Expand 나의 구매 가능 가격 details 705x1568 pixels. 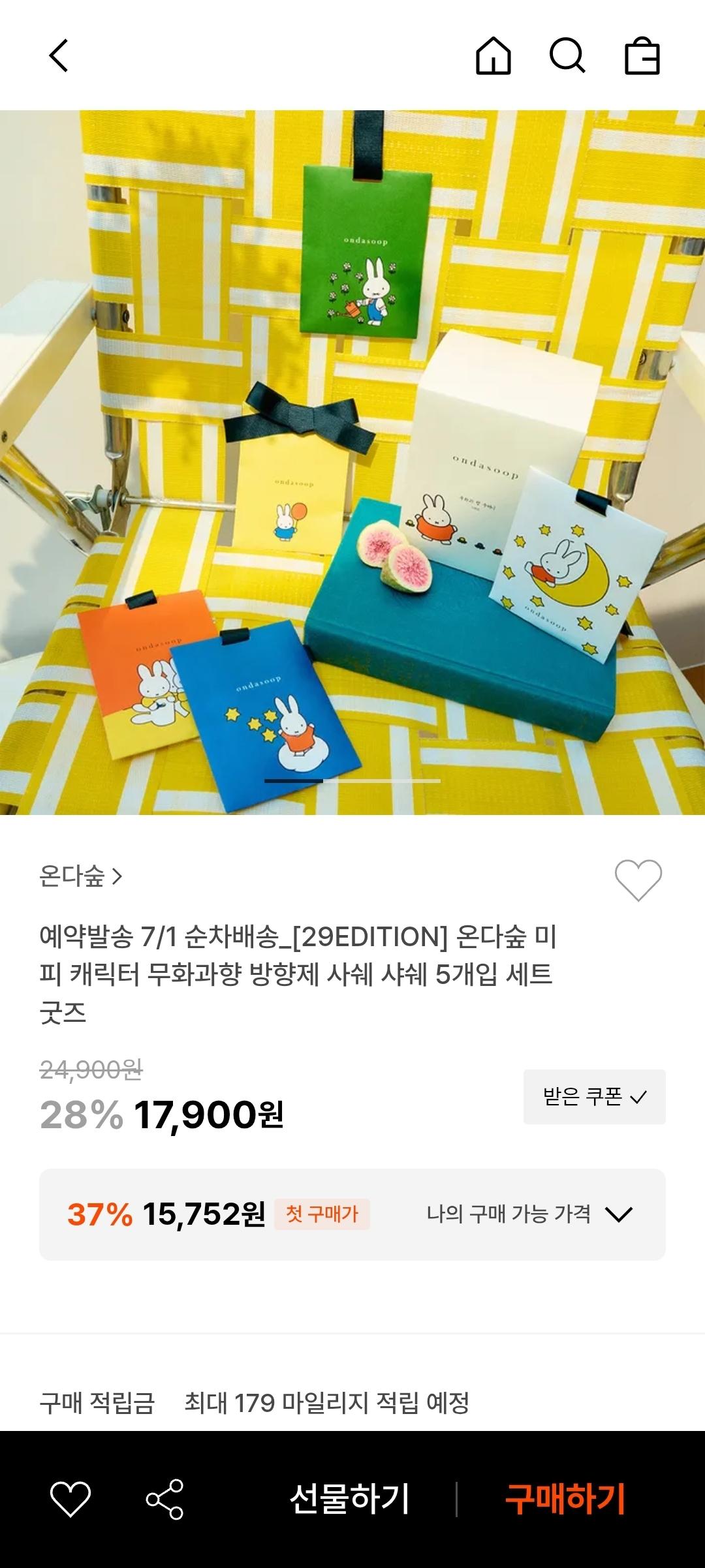click(529, 1214)
